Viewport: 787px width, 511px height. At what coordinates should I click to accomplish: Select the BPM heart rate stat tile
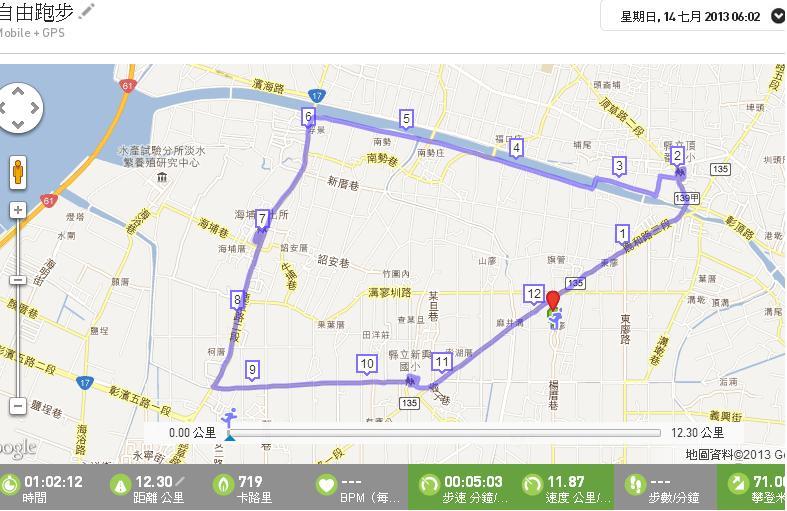click(358, 489)
